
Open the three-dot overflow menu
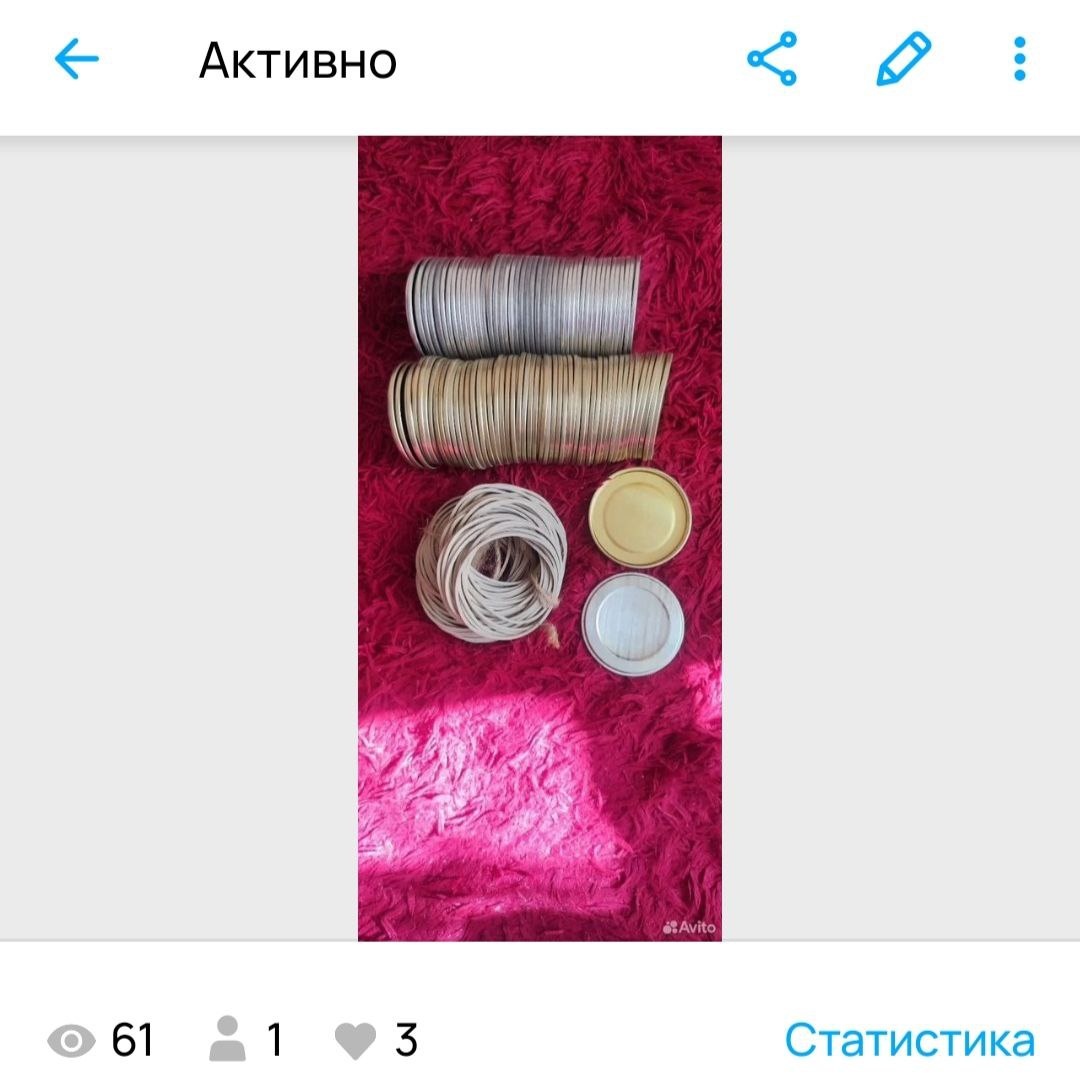click(1018, 60)
